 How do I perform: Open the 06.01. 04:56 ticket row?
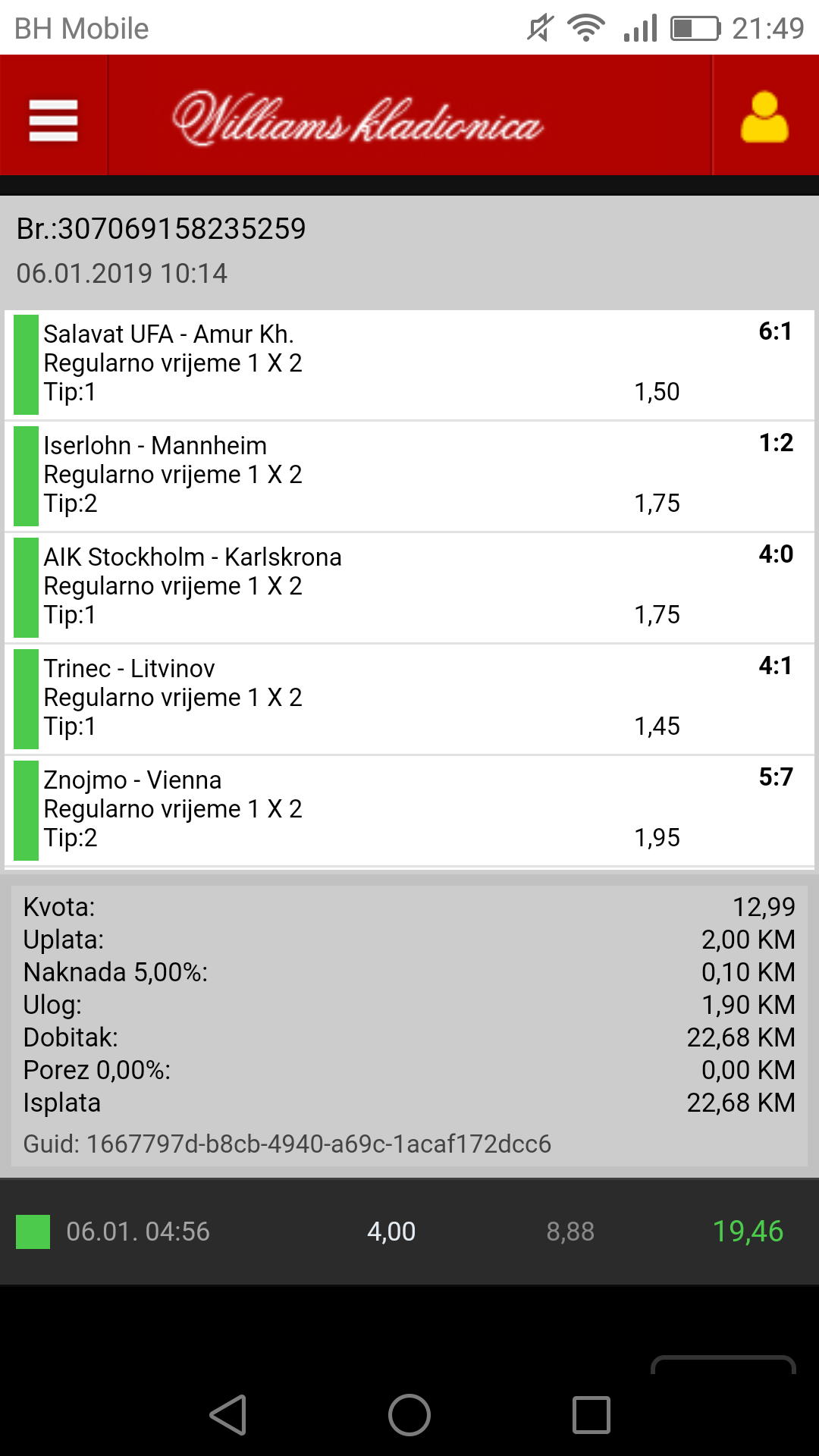[x=409, y=1232]
